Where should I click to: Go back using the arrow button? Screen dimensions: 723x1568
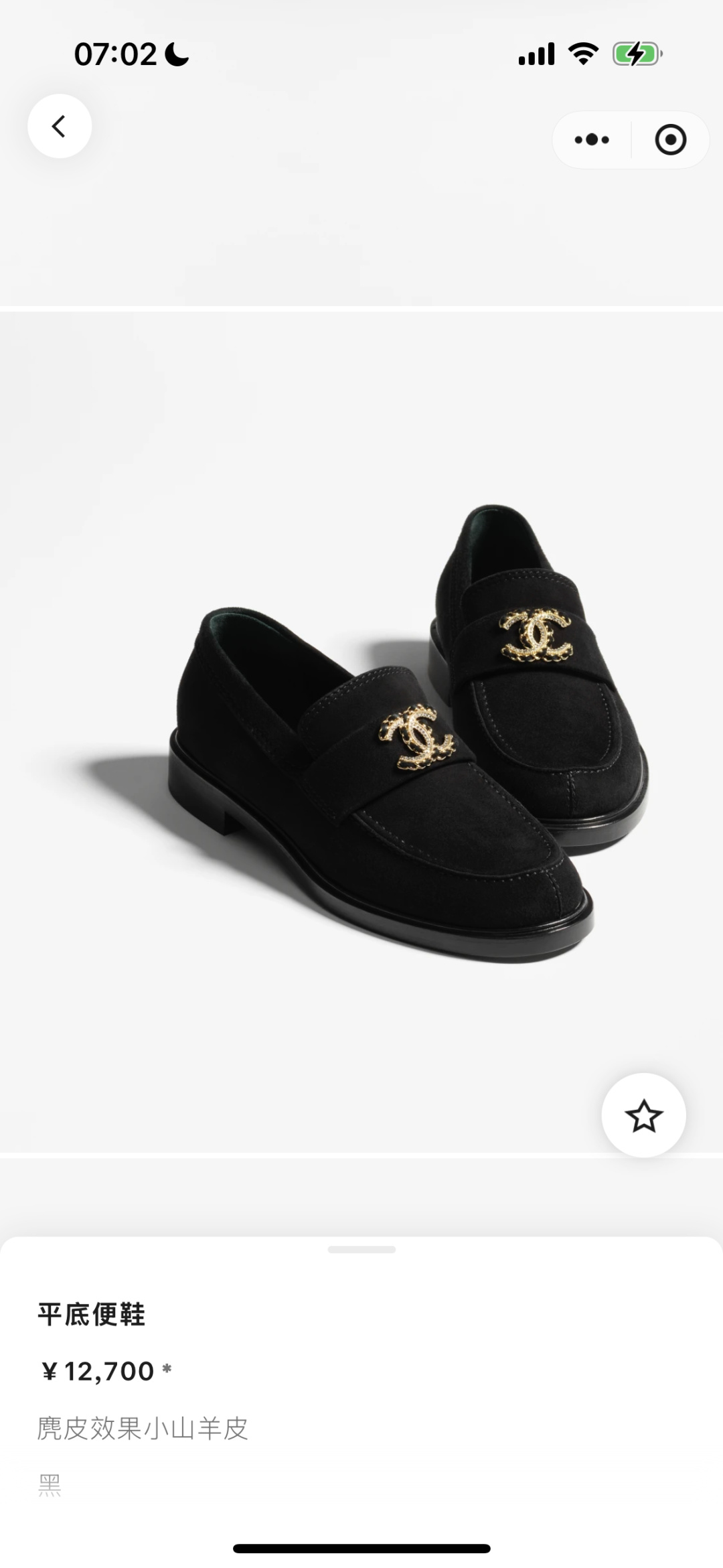60,126
